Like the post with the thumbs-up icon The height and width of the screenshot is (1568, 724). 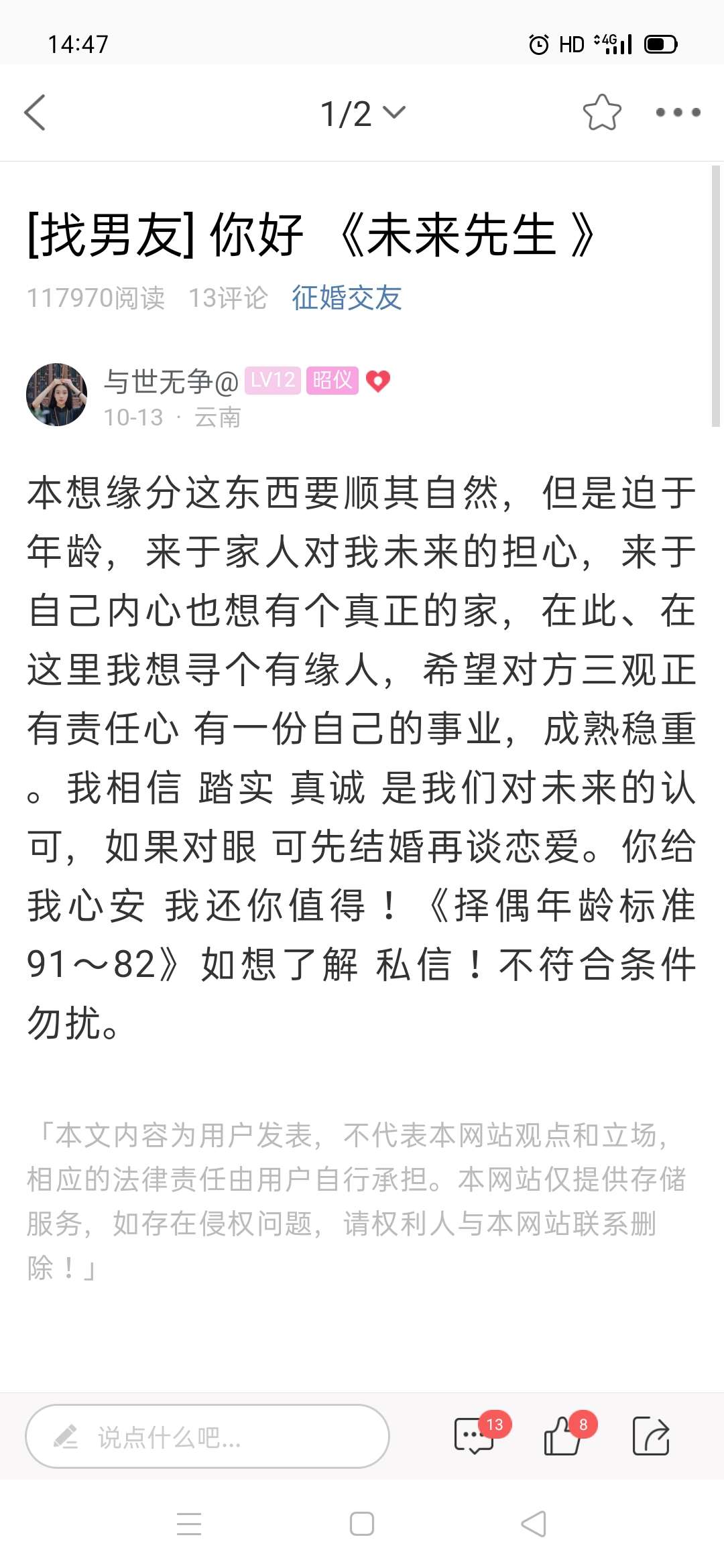pos(562,1436)
